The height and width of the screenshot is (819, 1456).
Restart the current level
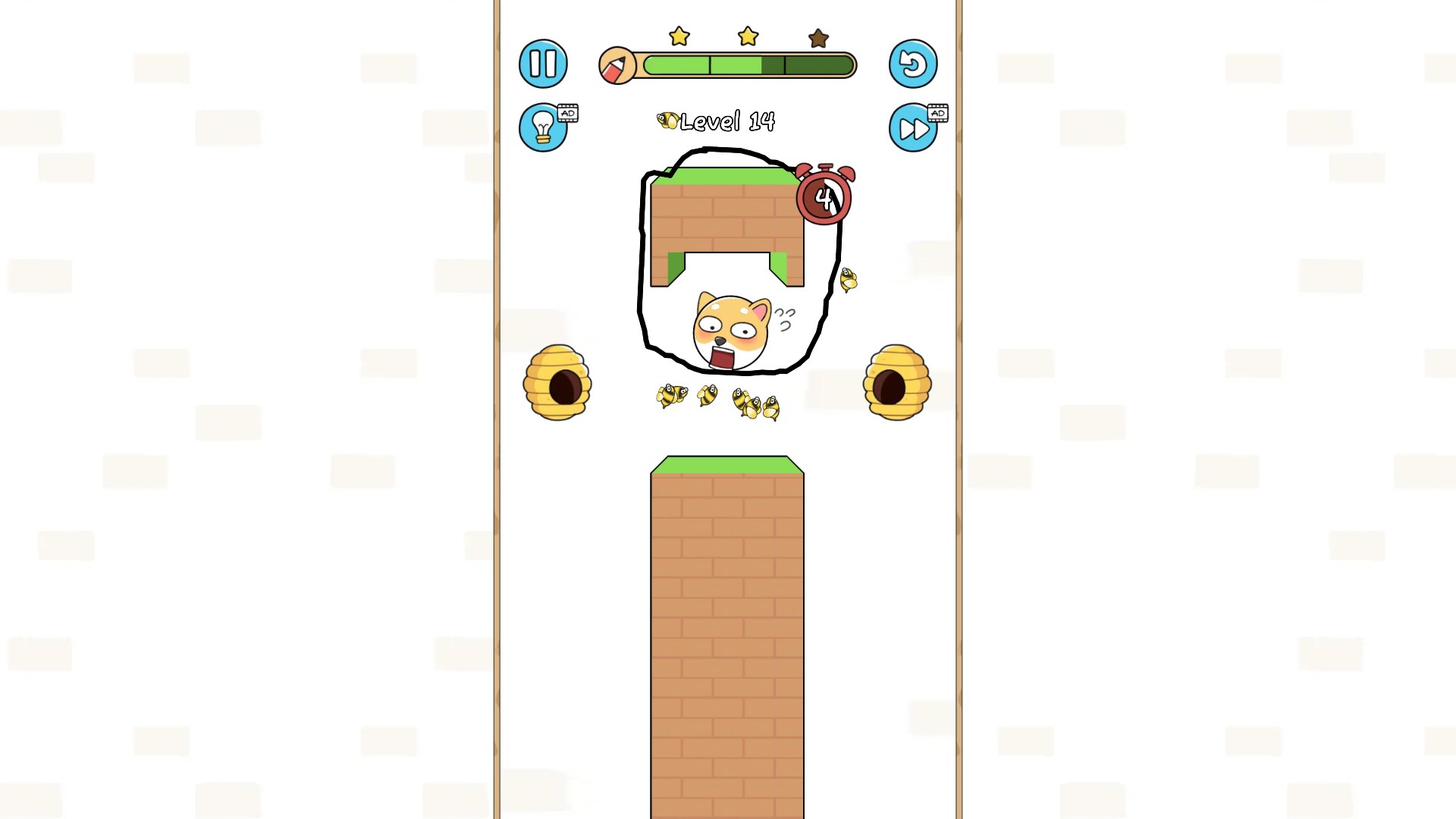pyautogui.click(x=912, y=64)
